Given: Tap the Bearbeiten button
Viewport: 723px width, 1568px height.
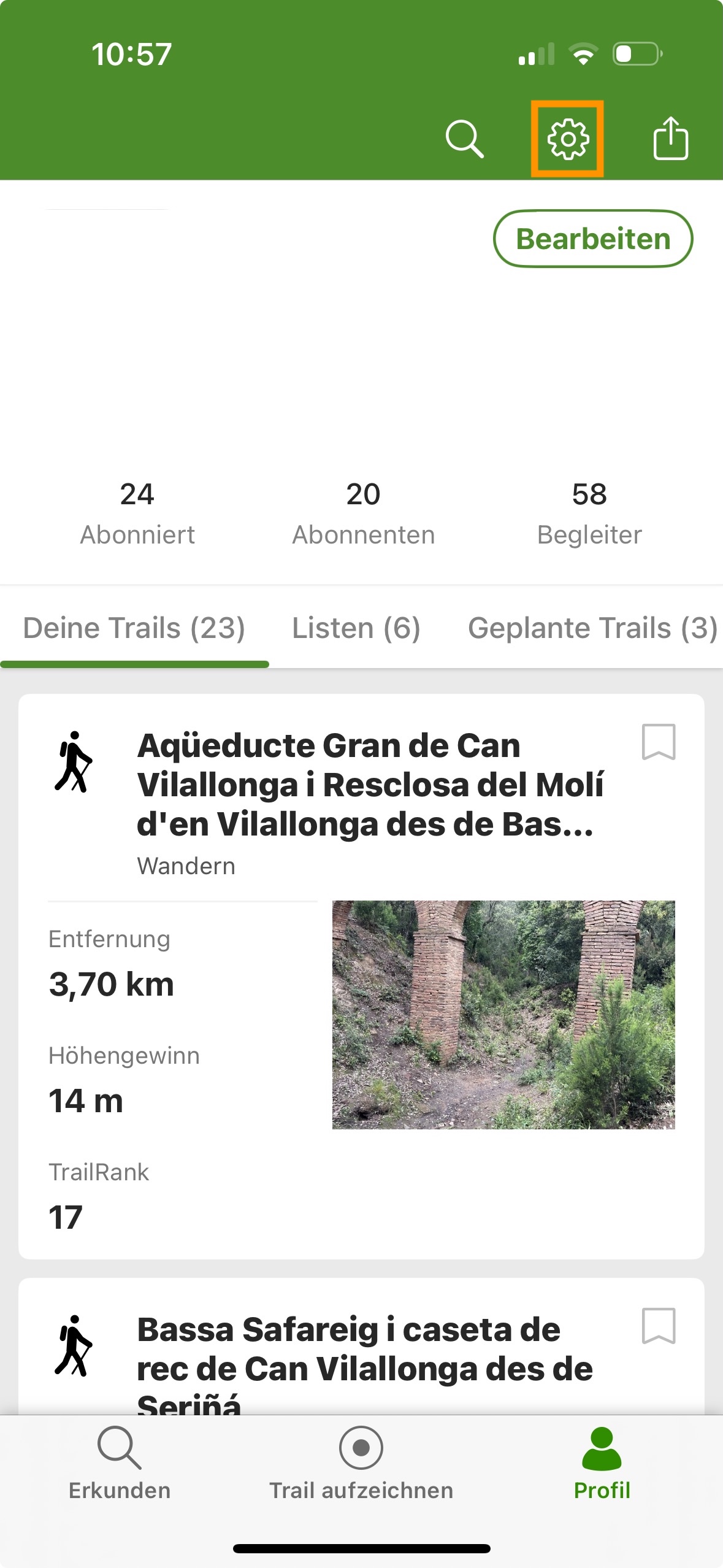Looking at the screenshot, I should tap(593, 239).
